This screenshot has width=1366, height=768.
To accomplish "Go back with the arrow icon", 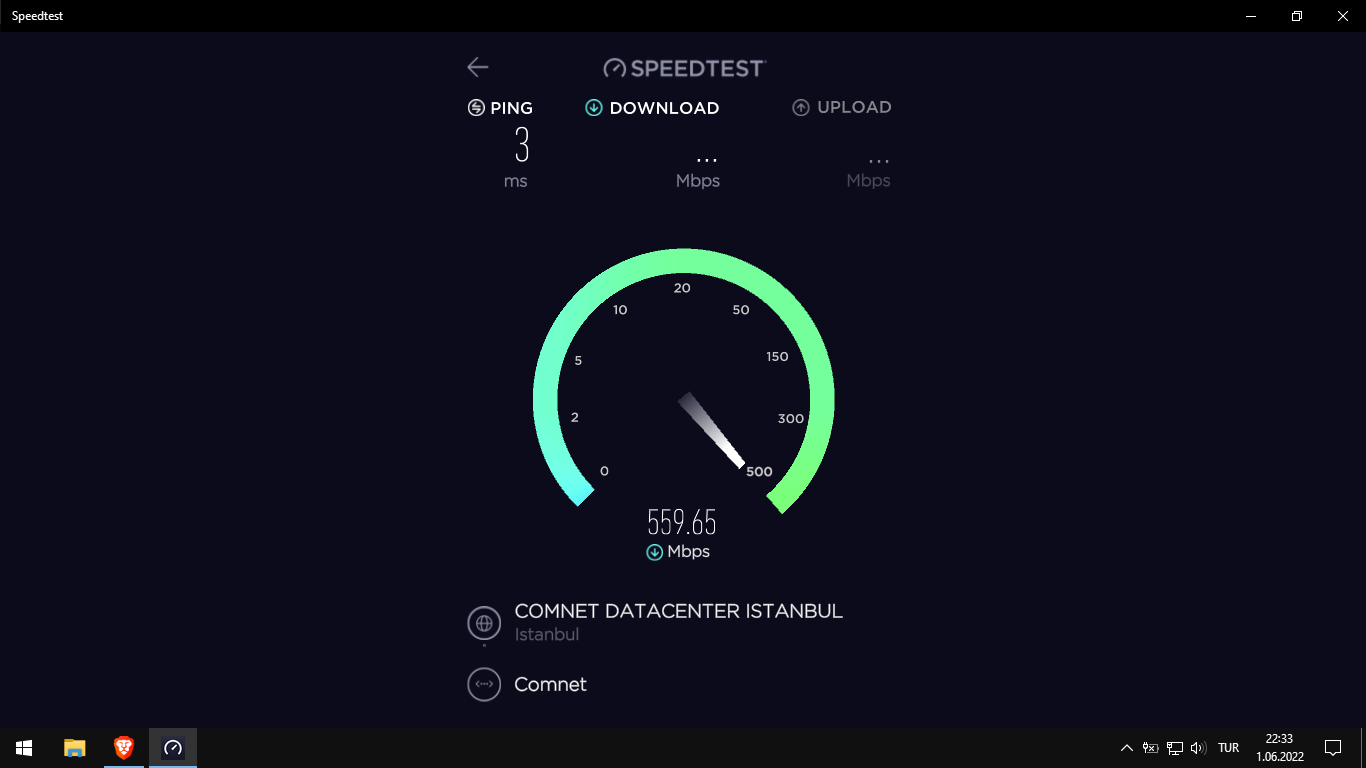I will tap(478, 67).
